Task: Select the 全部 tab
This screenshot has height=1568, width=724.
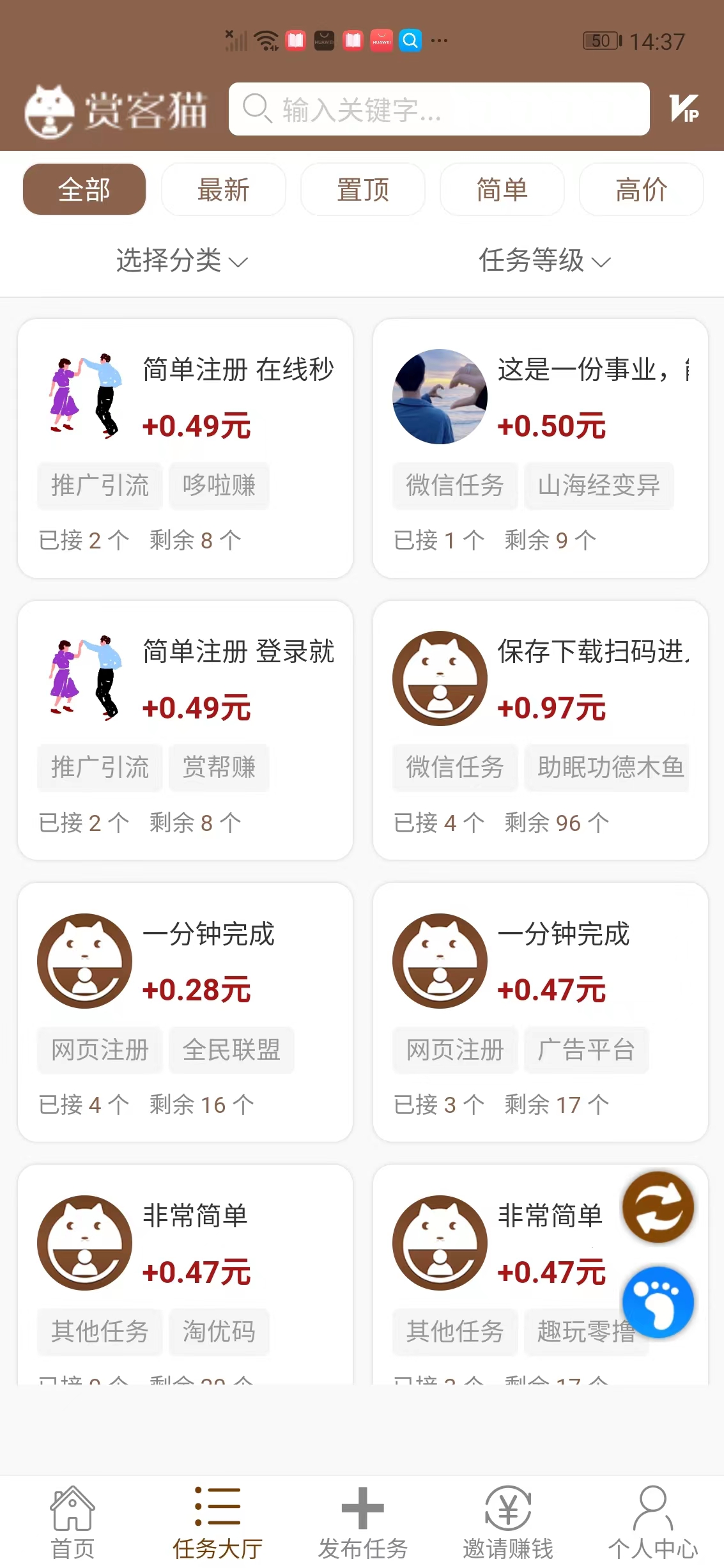Action: click(84, 189)
